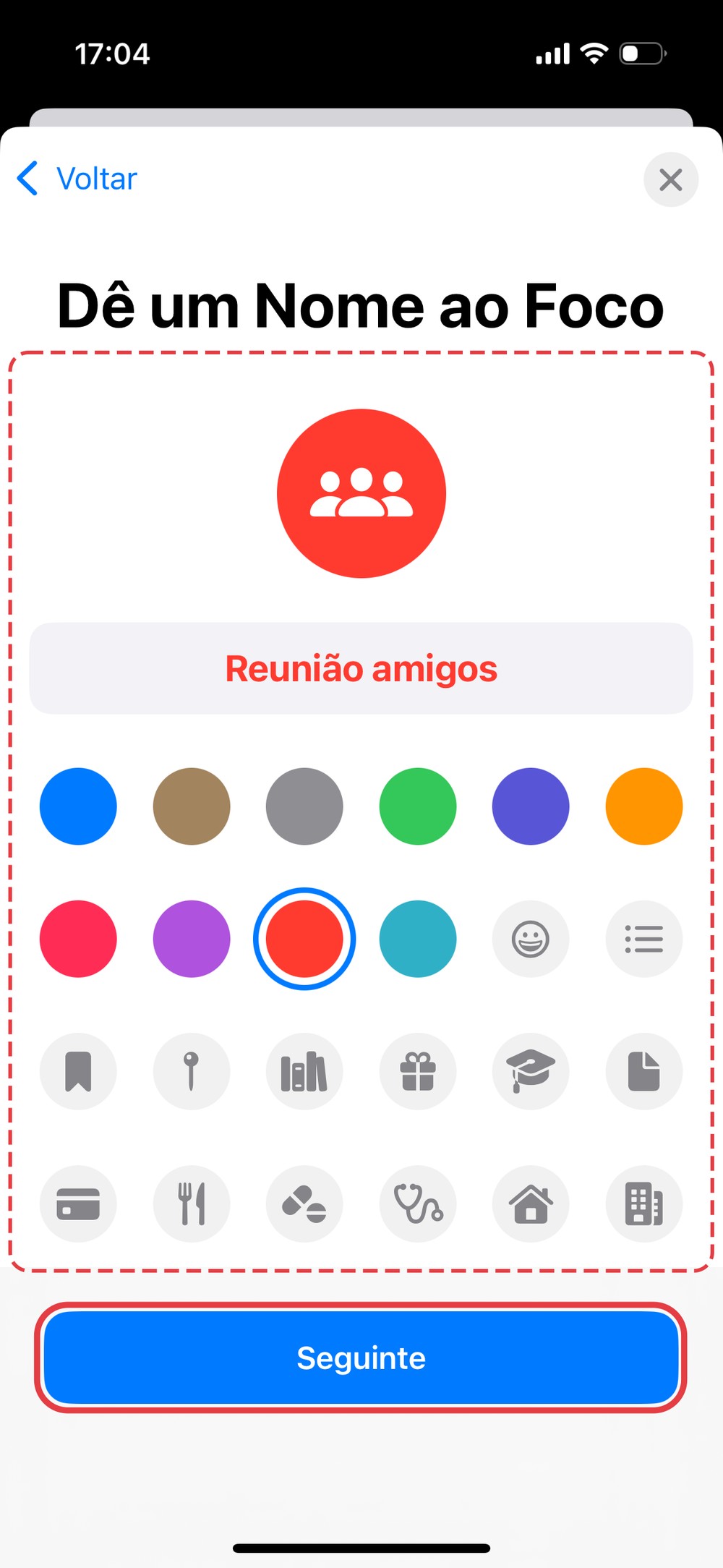Choose the teal color swatch
The height and width of the screenshot is (1568, 723).
click(x=418, y=938)
